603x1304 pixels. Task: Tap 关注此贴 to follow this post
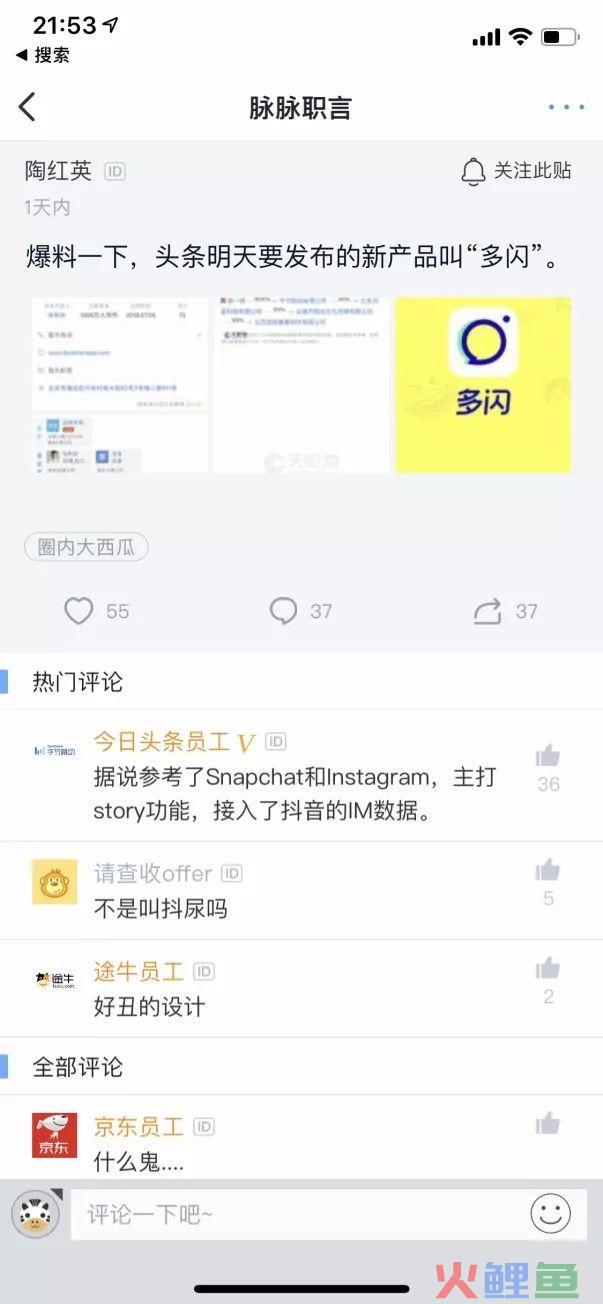pos(517,171)
